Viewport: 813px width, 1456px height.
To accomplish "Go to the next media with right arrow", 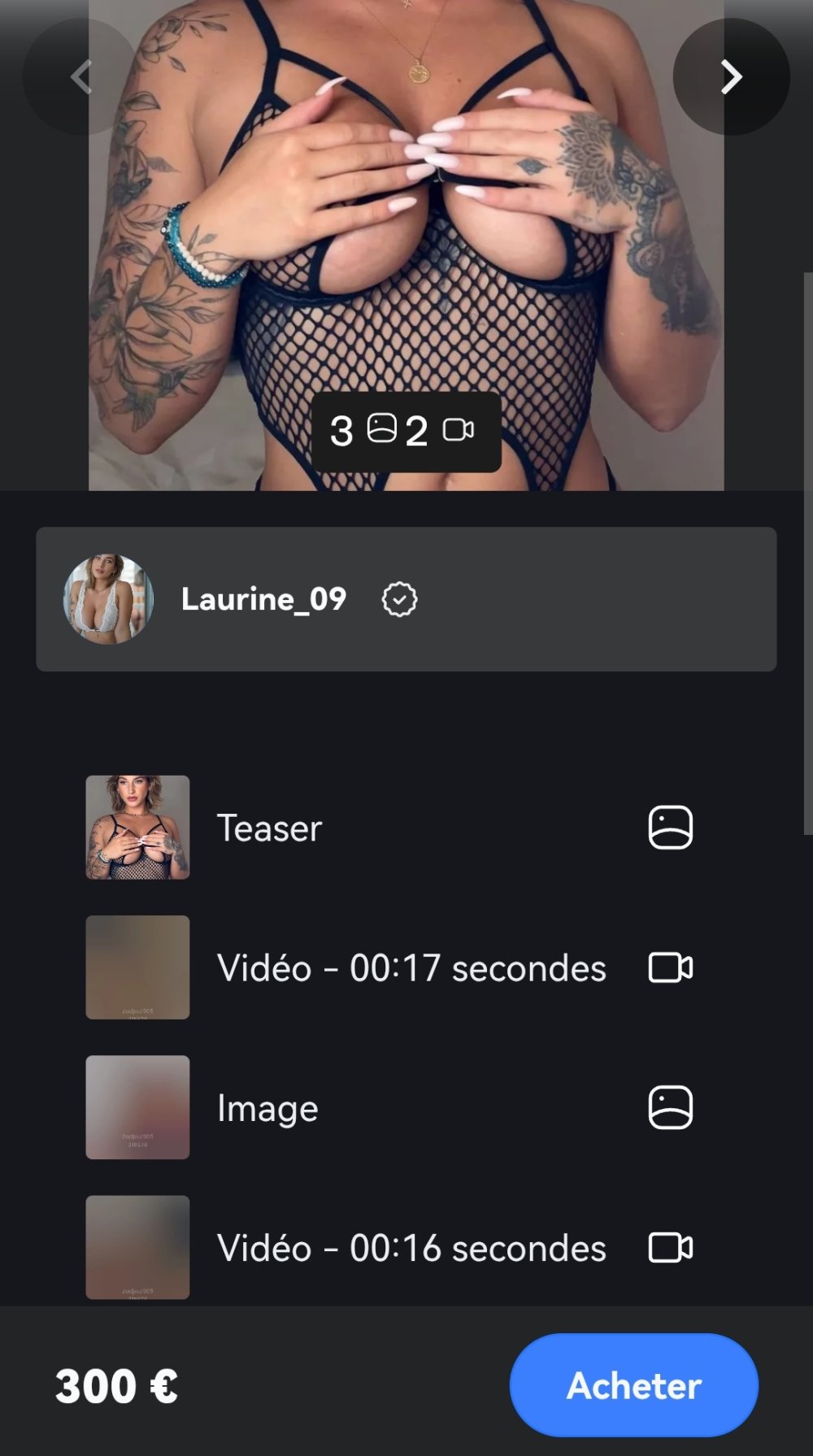I will pyautogui.click(x=731, y=77).
